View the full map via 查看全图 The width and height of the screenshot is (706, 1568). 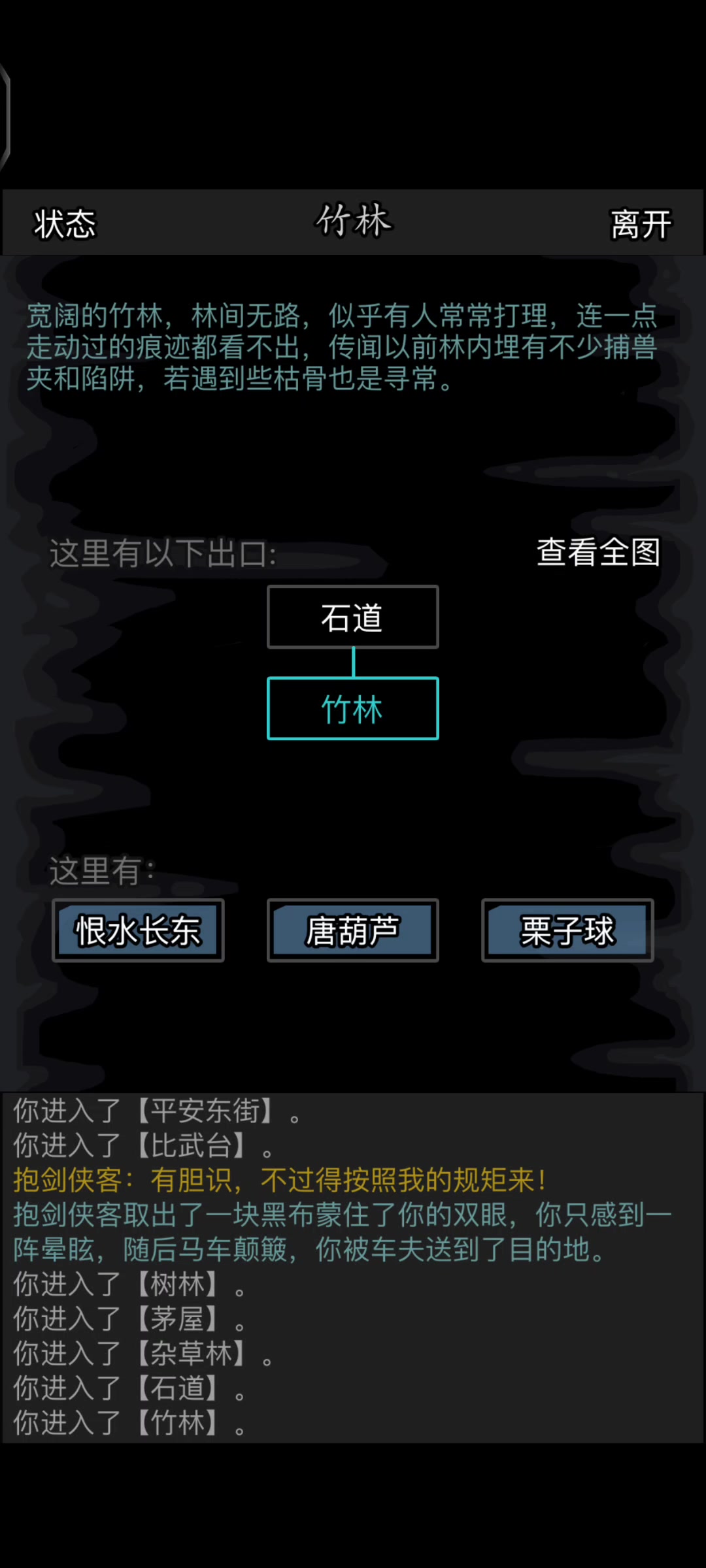pos(598,552)
